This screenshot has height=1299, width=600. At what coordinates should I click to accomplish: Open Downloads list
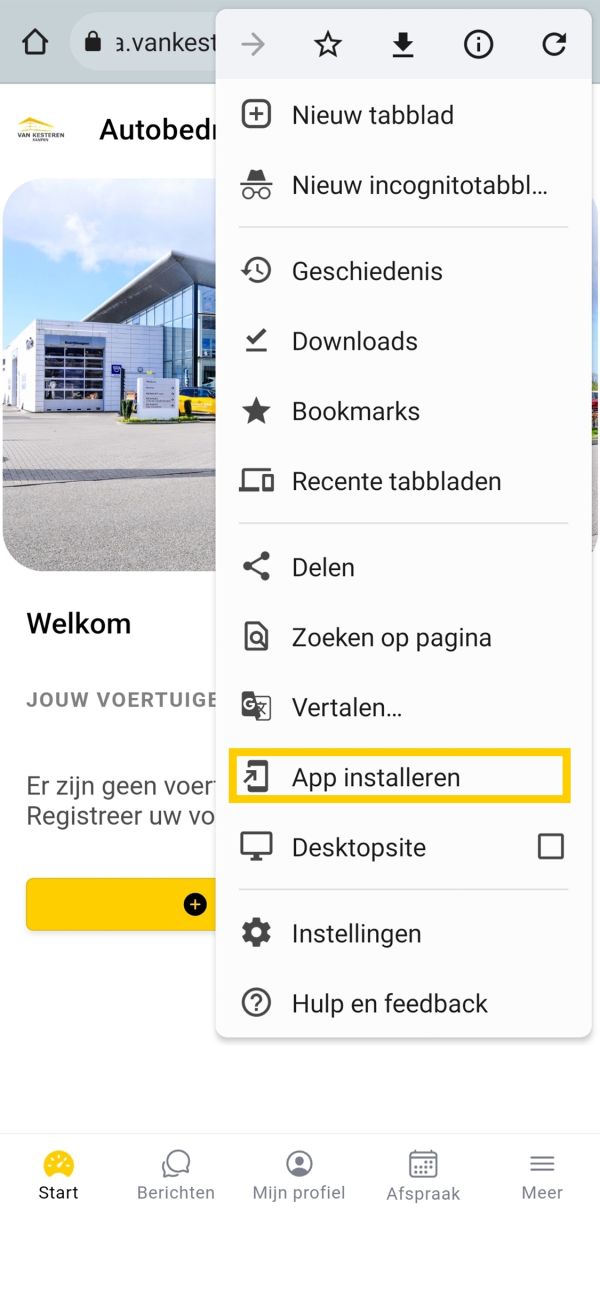pos(354,341)
